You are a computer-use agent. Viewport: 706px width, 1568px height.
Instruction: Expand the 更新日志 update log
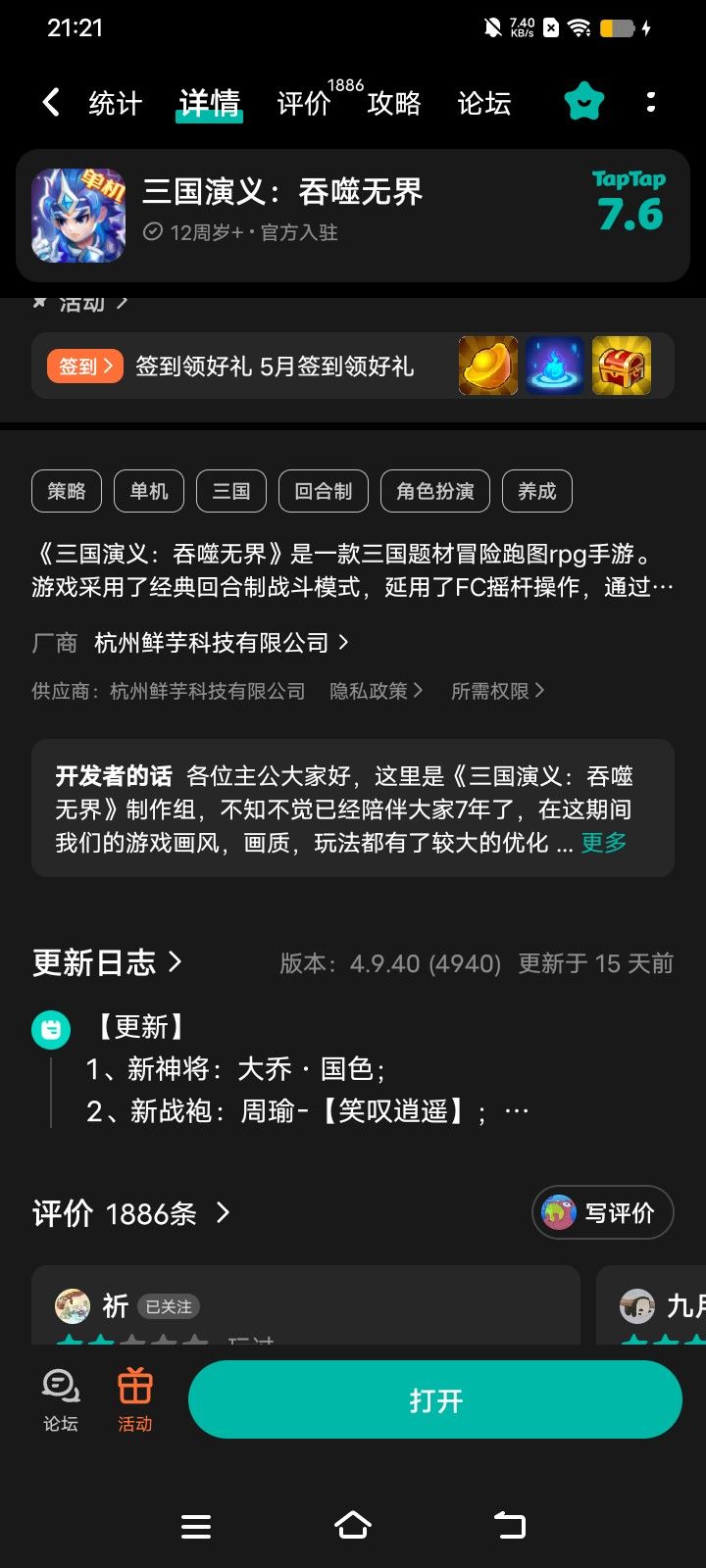pos(108,962)
